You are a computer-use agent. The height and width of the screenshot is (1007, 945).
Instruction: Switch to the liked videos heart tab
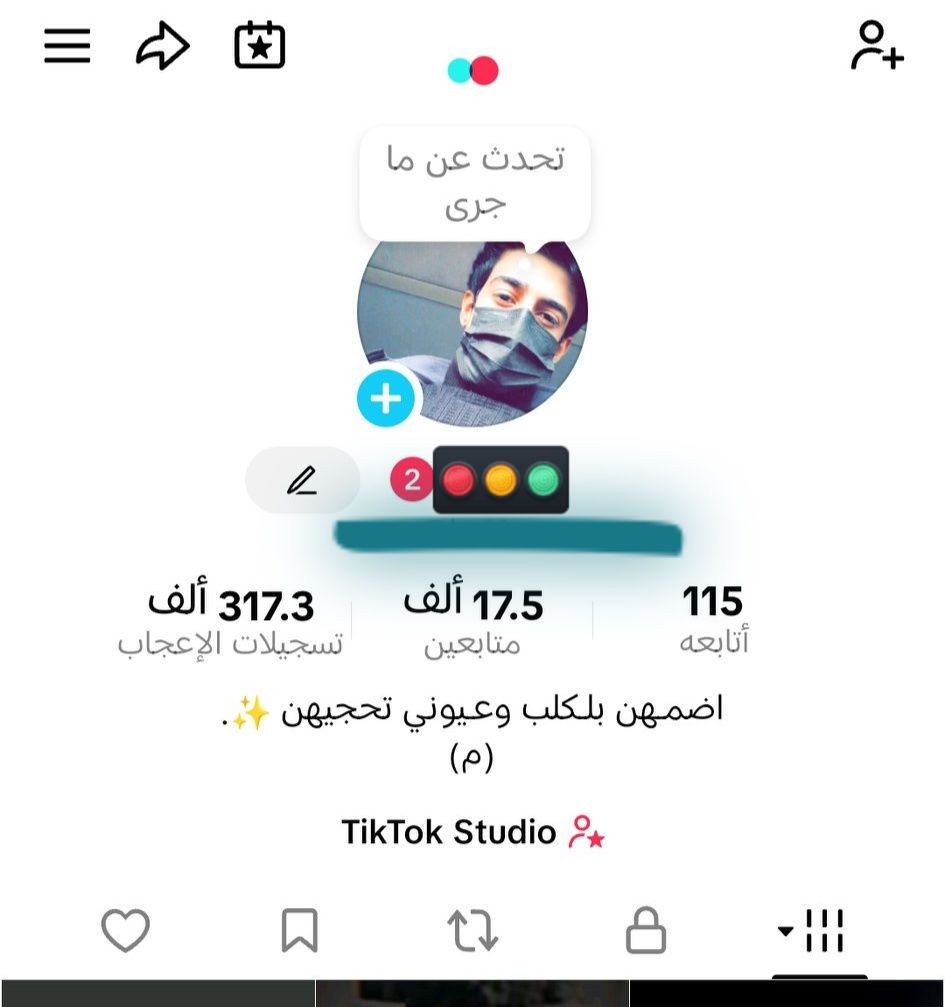pos(126,932)
